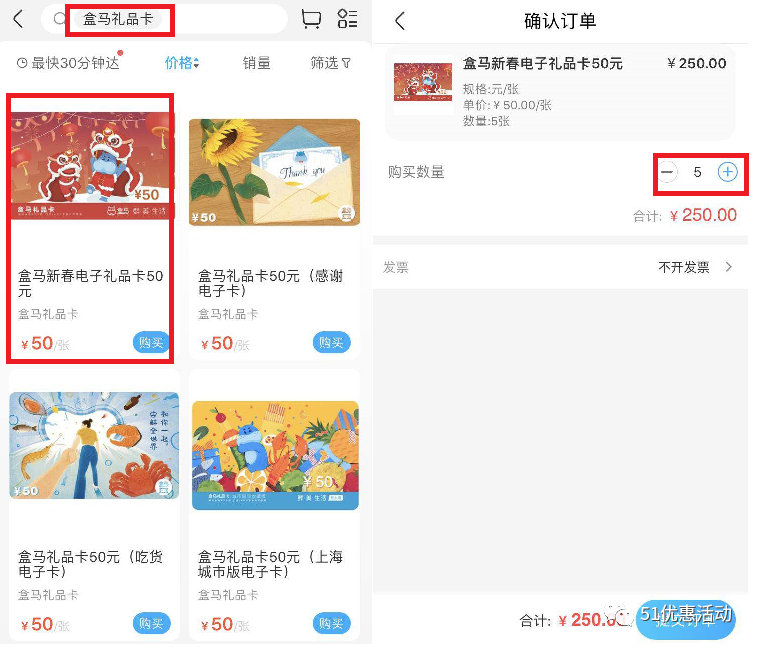Toggle 最快30分钟达 delivery filter
The image size is (757, 648).
tap(68, 63)
